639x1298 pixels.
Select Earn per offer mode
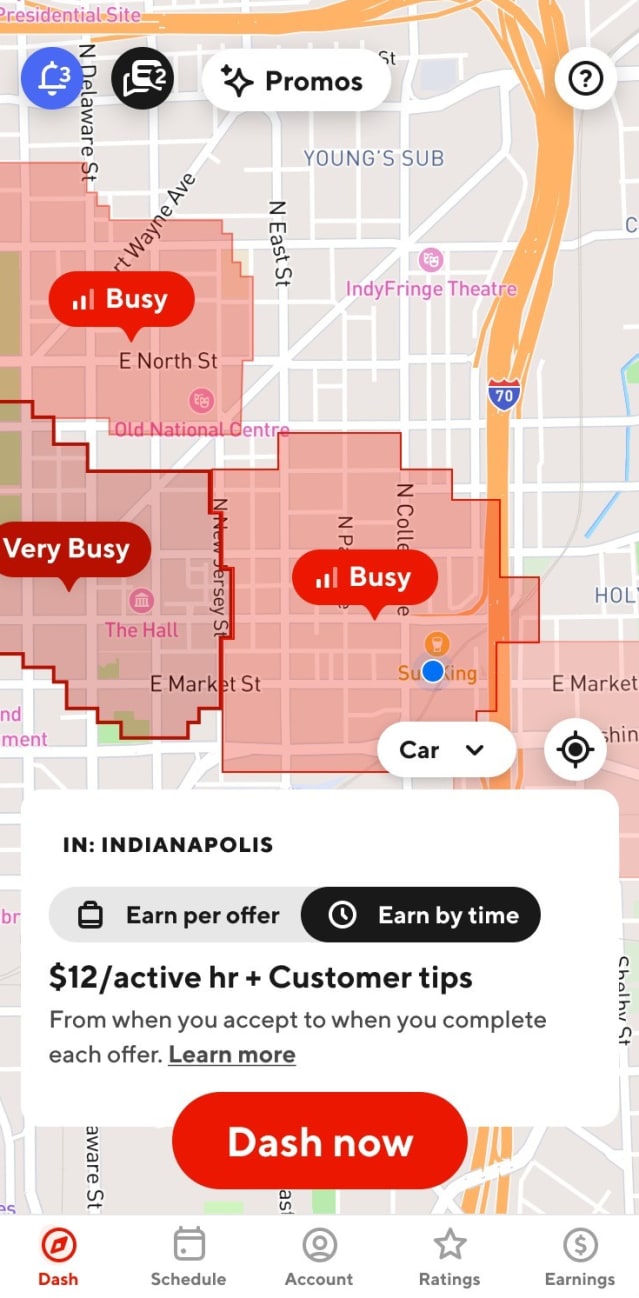click(x=180, y=915)
